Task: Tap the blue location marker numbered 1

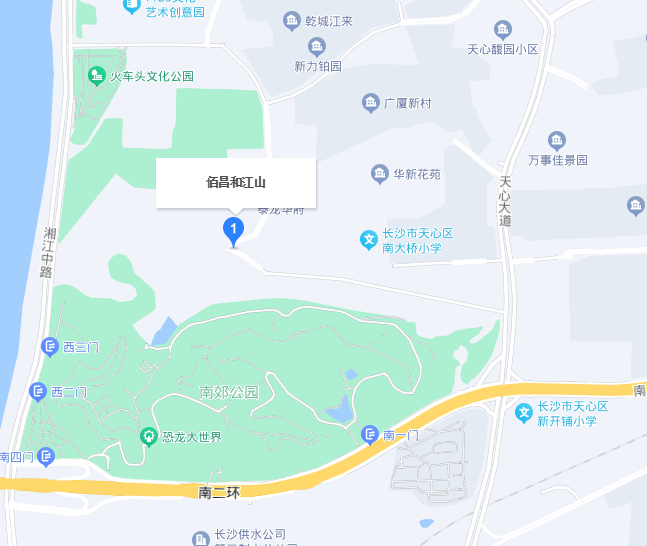Action: 233,230
